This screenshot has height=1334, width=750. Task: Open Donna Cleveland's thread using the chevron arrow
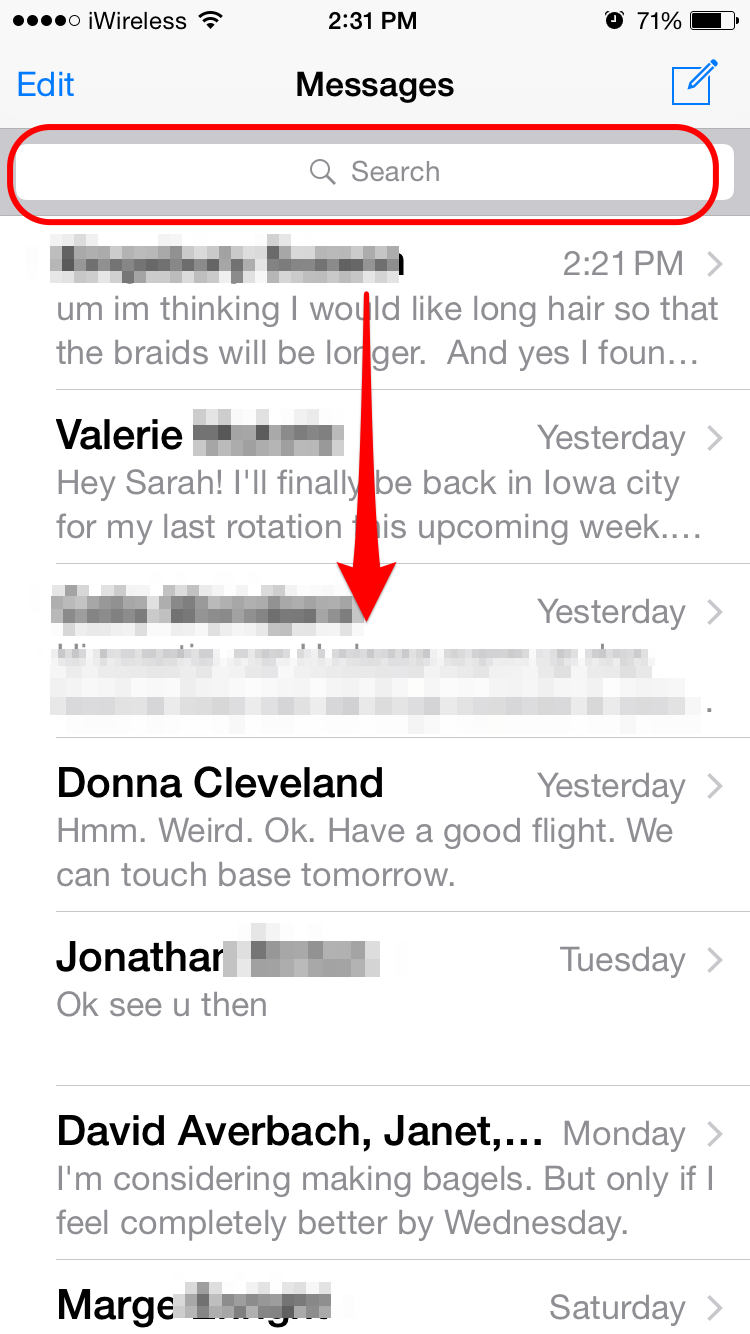(716, 785)
